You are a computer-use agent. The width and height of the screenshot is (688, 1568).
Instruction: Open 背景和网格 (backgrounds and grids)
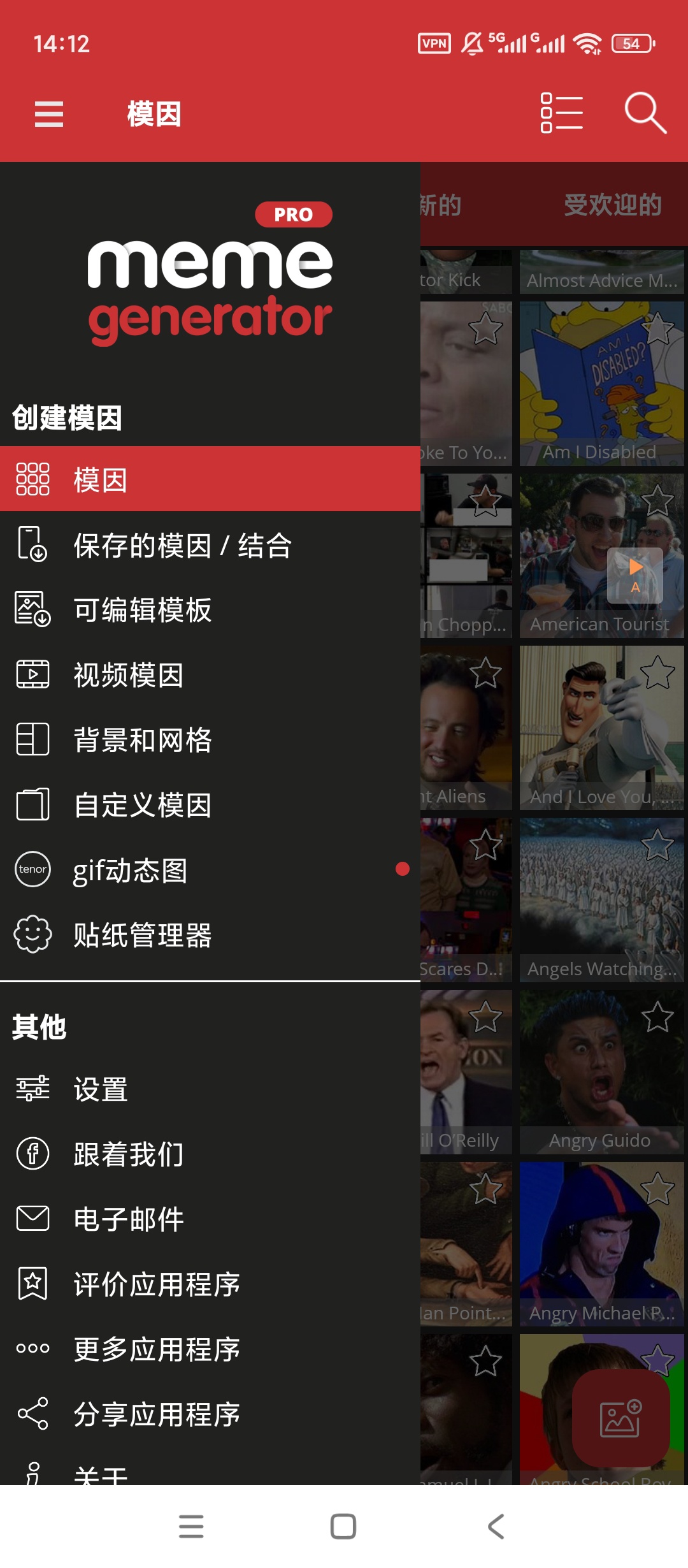(141, 741)
